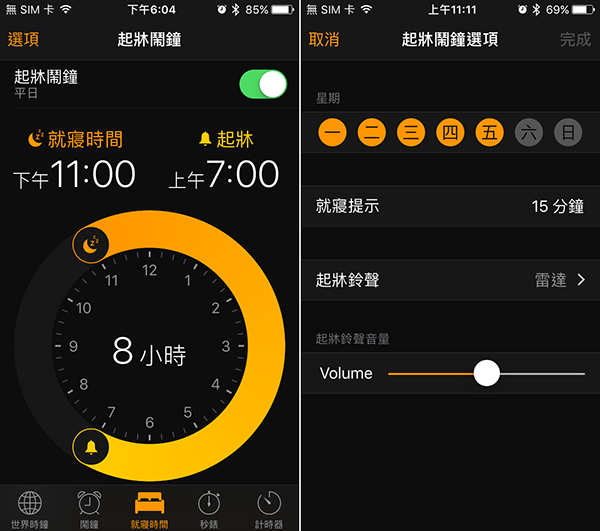This screenshot has height=531, width=600.
Task: Enable weekday 日 (Sunday)
Action: point(568,132)
